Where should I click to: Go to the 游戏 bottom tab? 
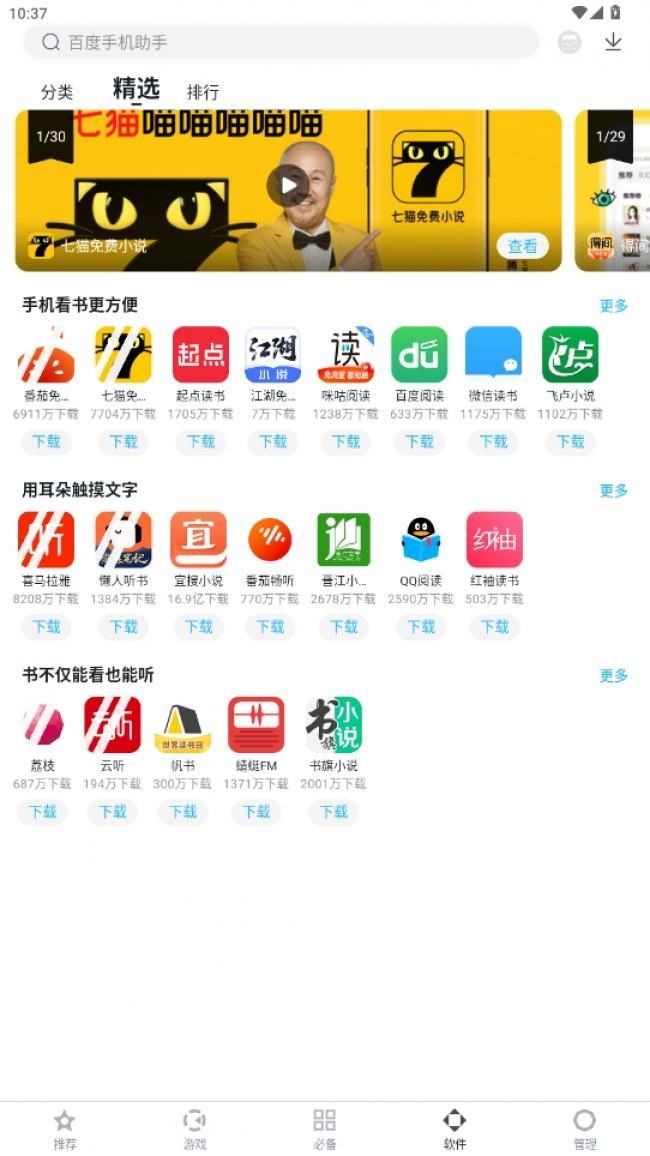click(x=194, y=1129)
